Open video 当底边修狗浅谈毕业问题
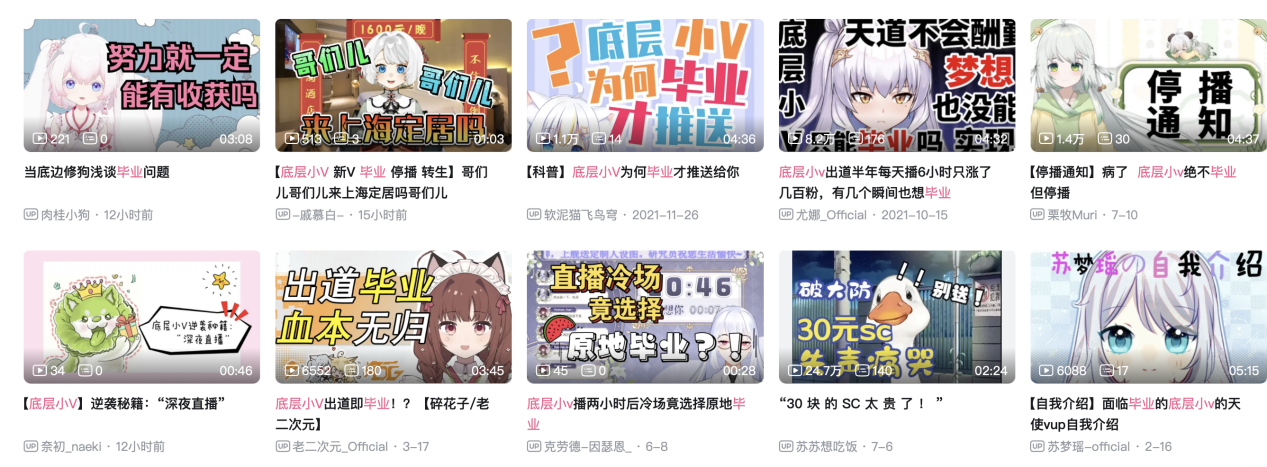The image size is (1267, 467). click(141, 85)
